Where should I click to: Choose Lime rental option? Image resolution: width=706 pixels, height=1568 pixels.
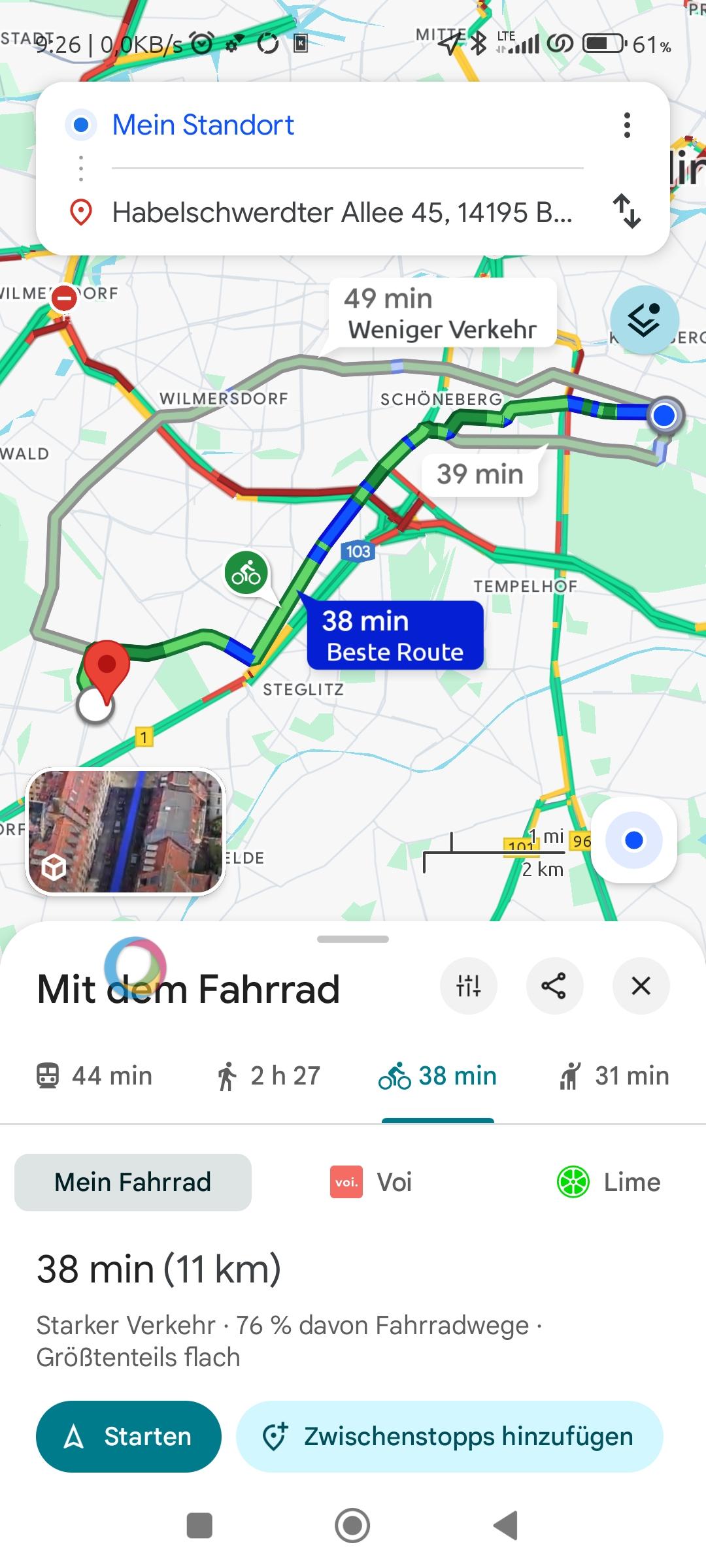coord(608,1182)
